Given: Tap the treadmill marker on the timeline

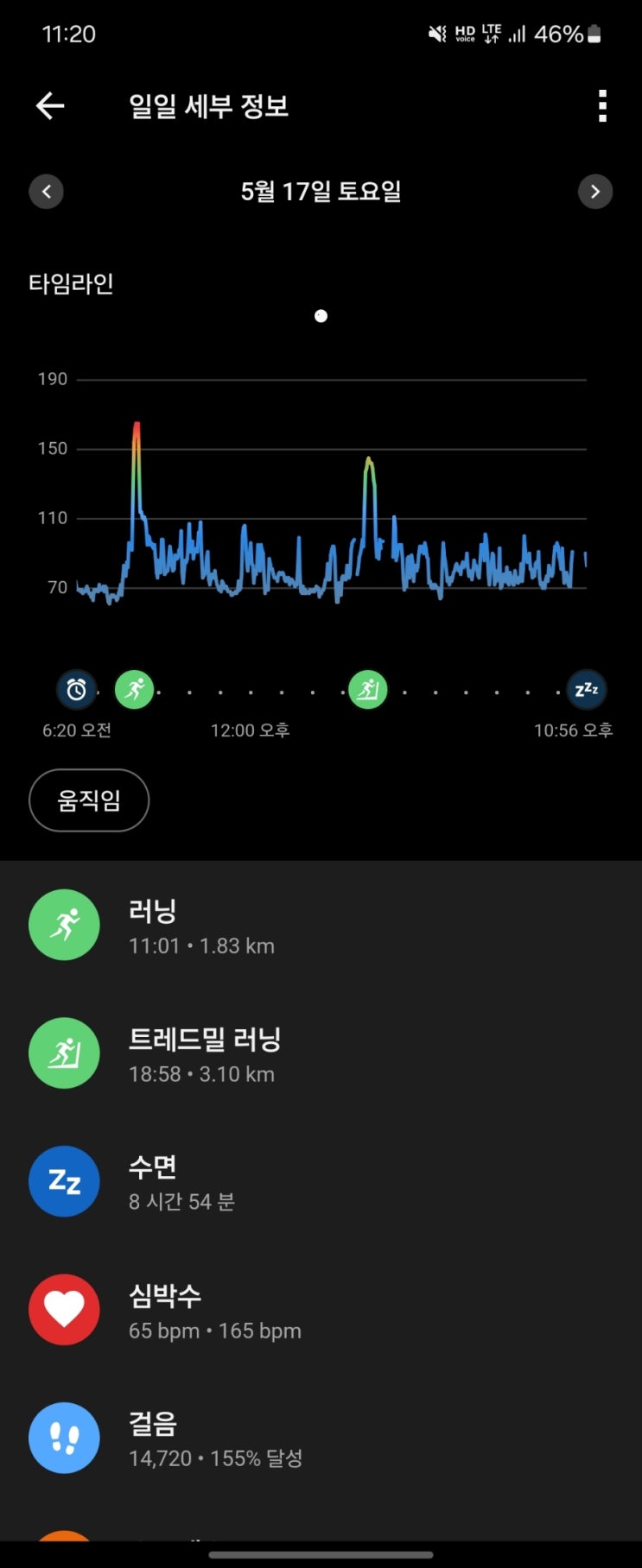Looking at the screenshot, I should coord(368,690).
